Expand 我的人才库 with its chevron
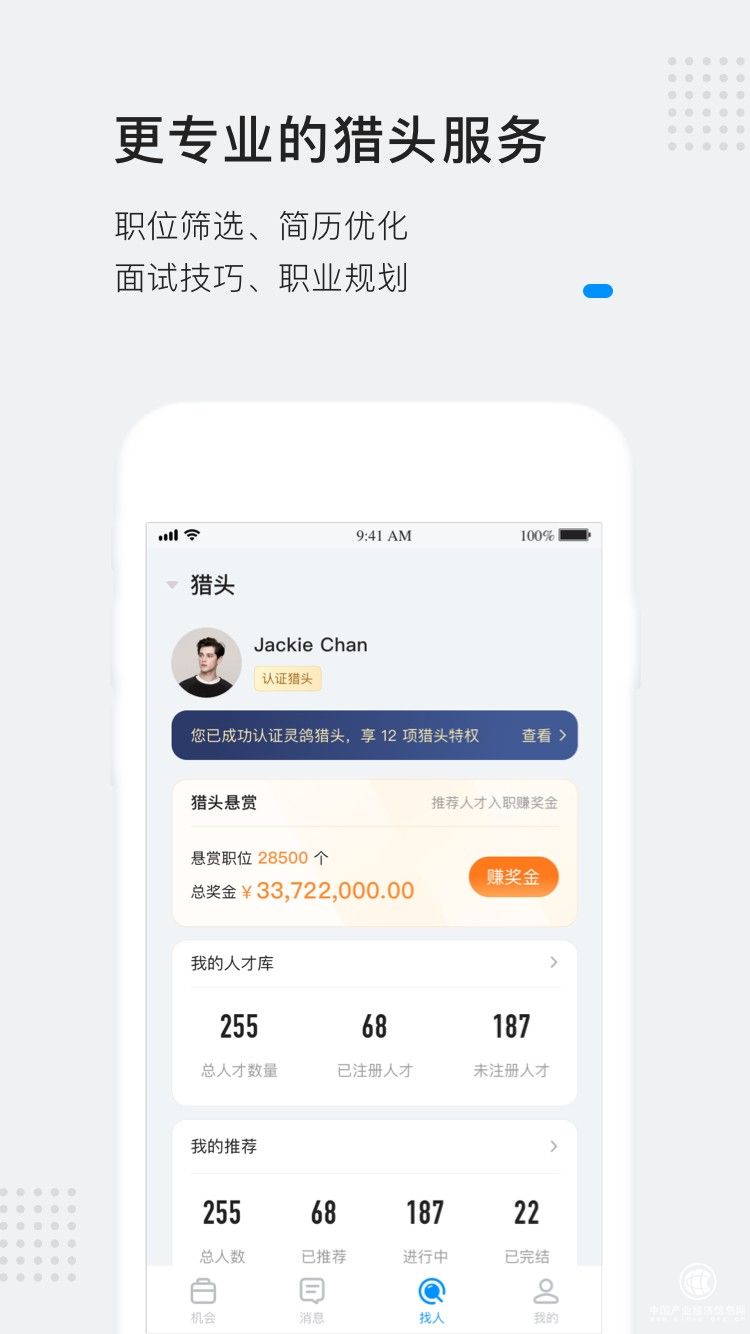Viewport: 750px width, 1334px height. pyautogui.click(x=554, y=962)
